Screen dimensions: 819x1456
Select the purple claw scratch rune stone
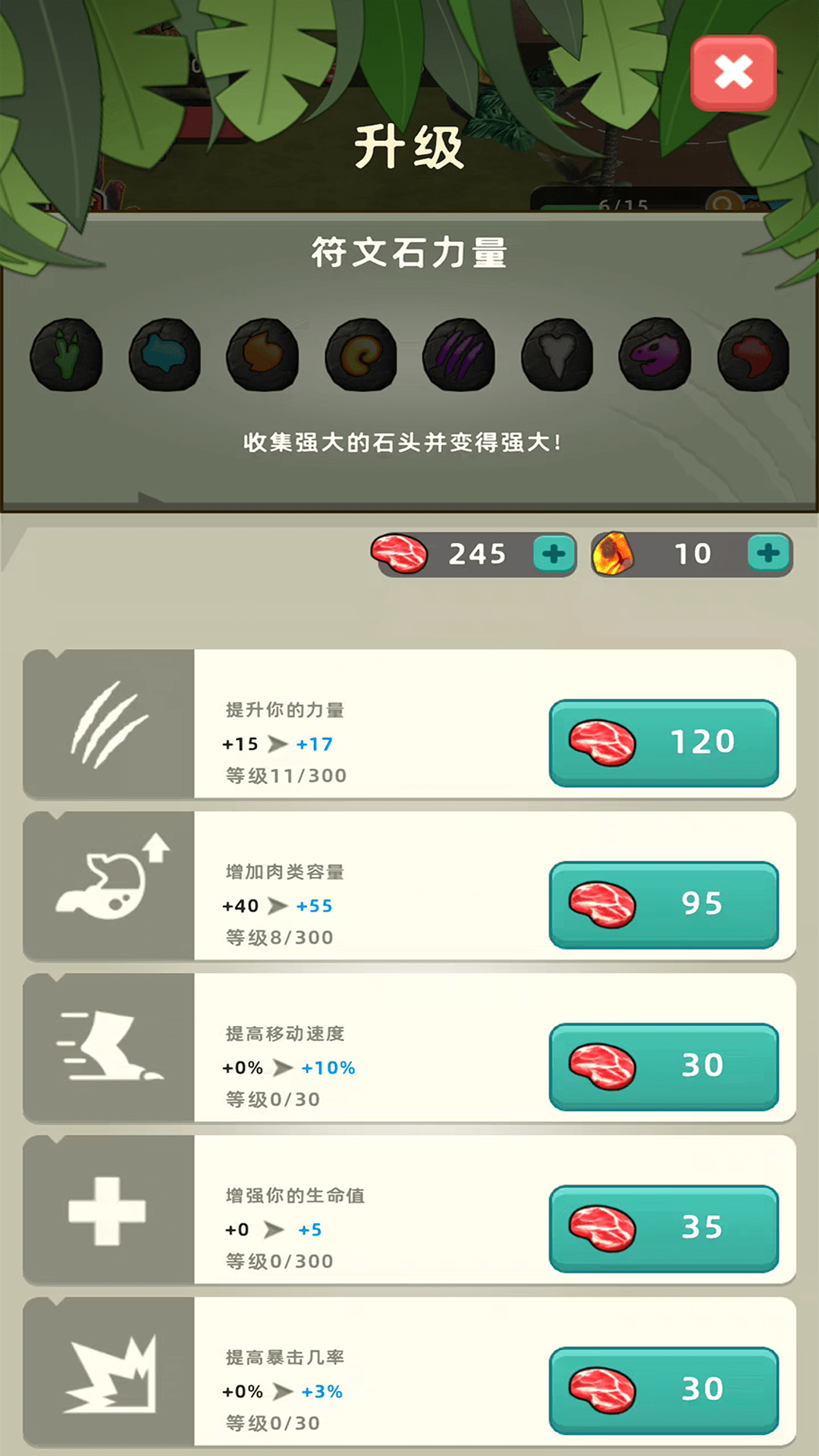point(459,355)
